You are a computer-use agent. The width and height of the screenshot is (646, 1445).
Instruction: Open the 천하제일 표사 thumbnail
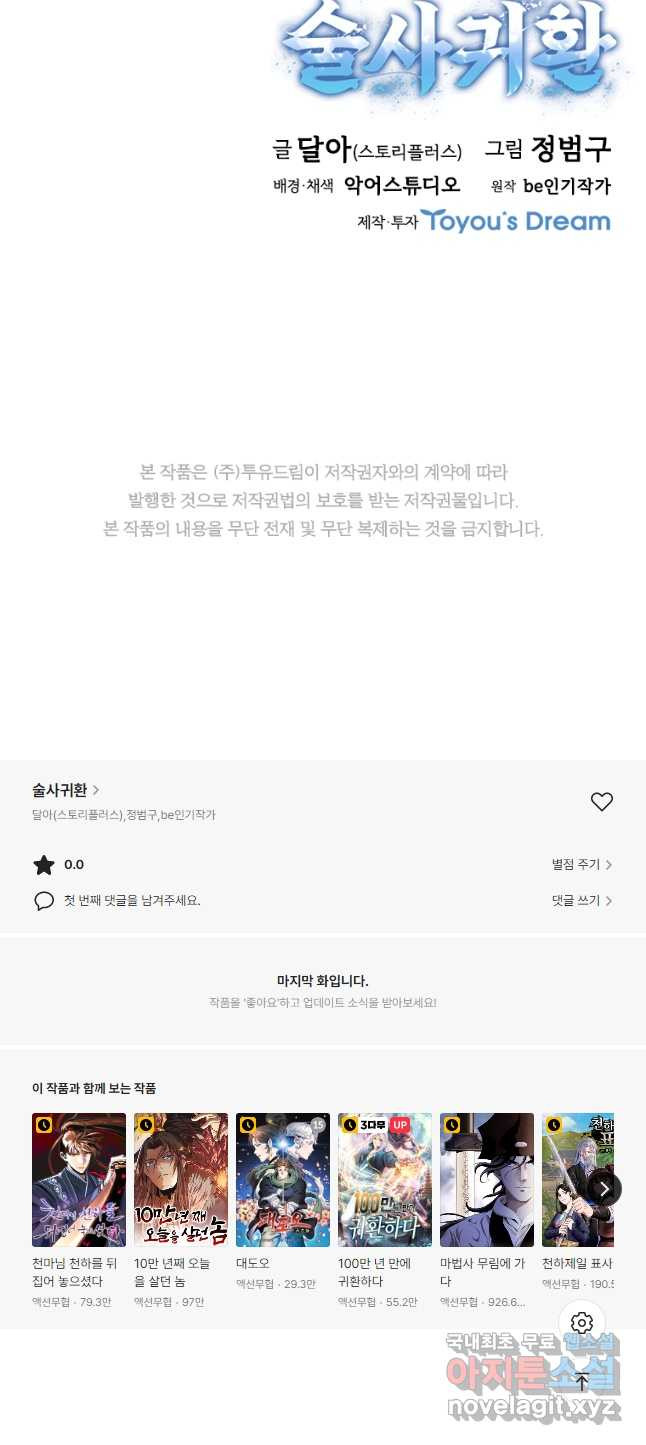coord(576,1179)
